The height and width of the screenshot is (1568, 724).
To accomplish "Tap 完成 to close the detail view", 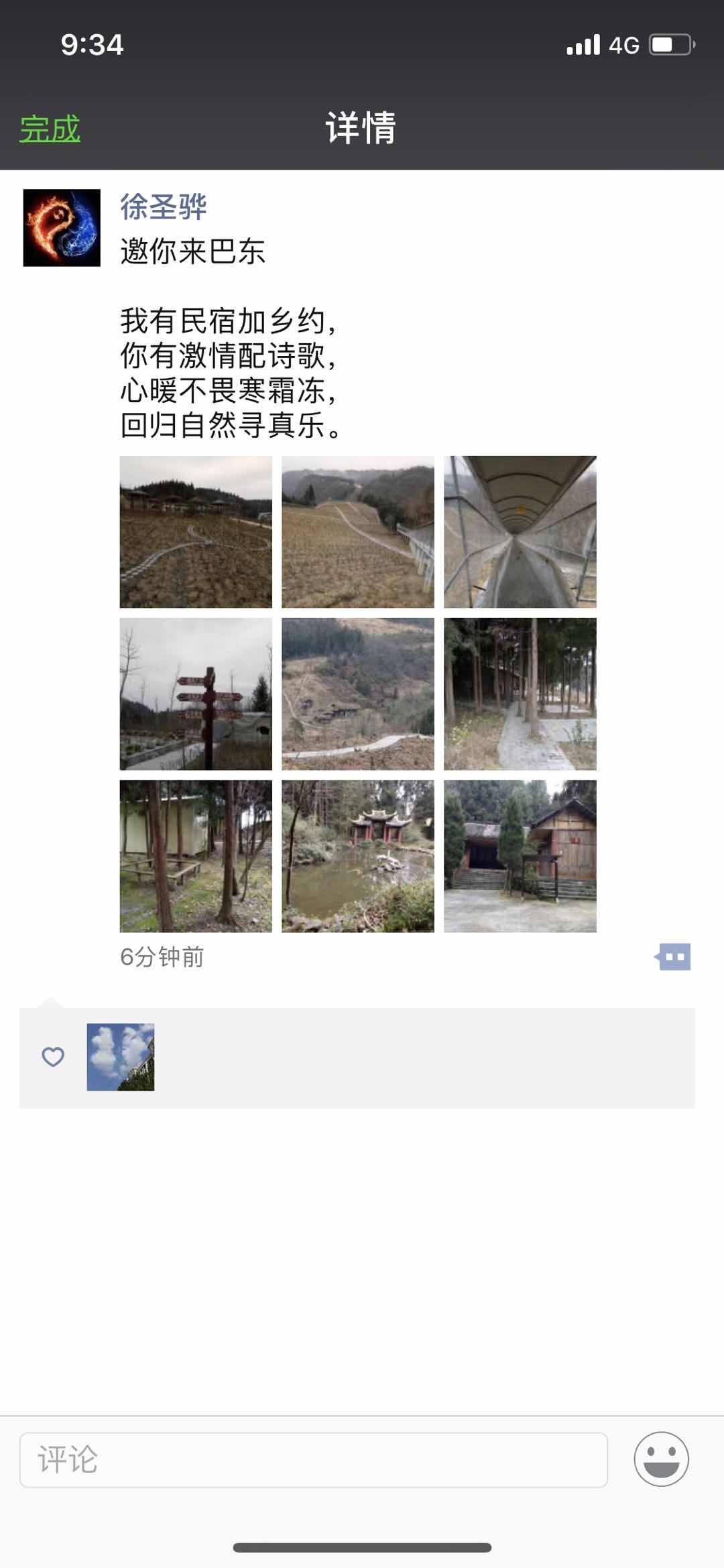I will click(x=50, y=129).
